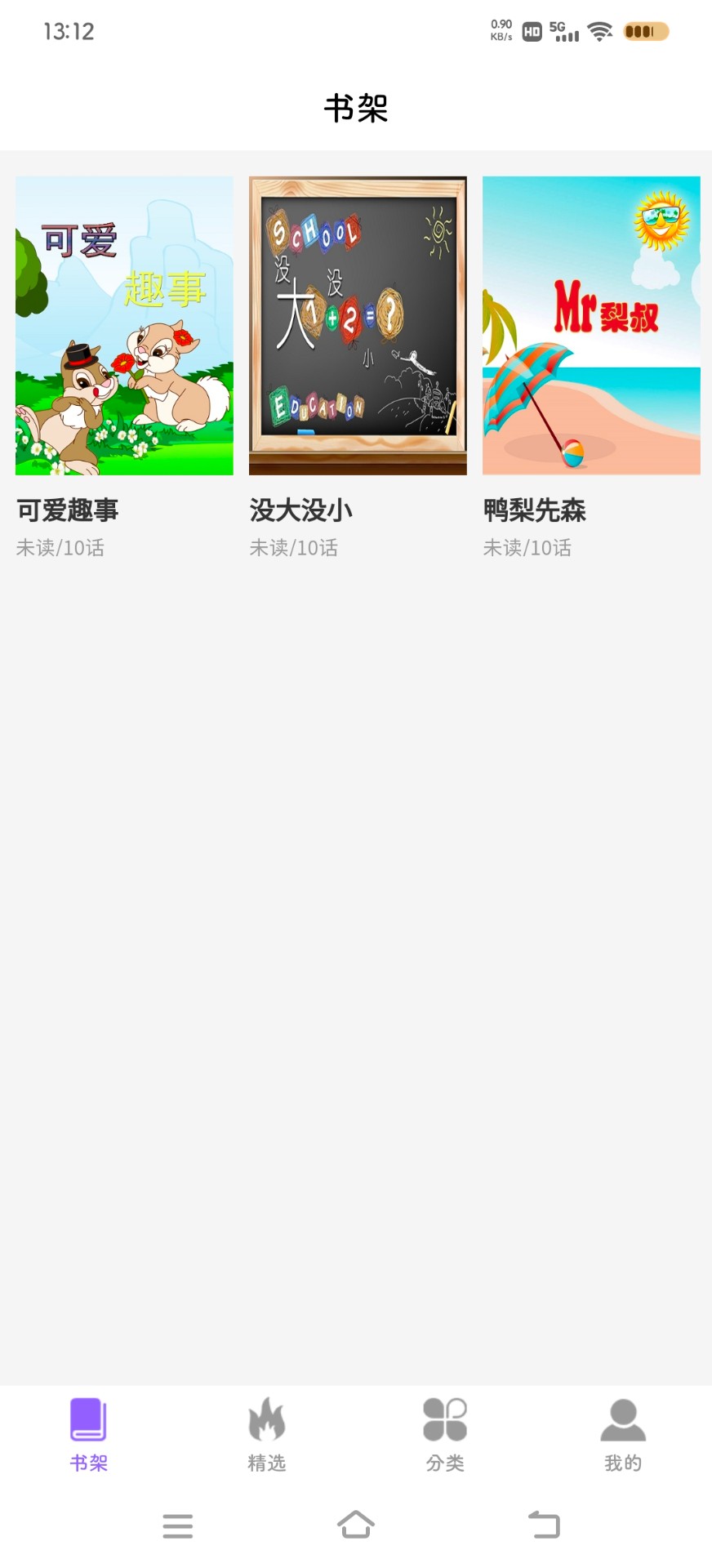Tap the Android back arrow button
This screenshot has width=712, height=1568.
point(545,1524)
